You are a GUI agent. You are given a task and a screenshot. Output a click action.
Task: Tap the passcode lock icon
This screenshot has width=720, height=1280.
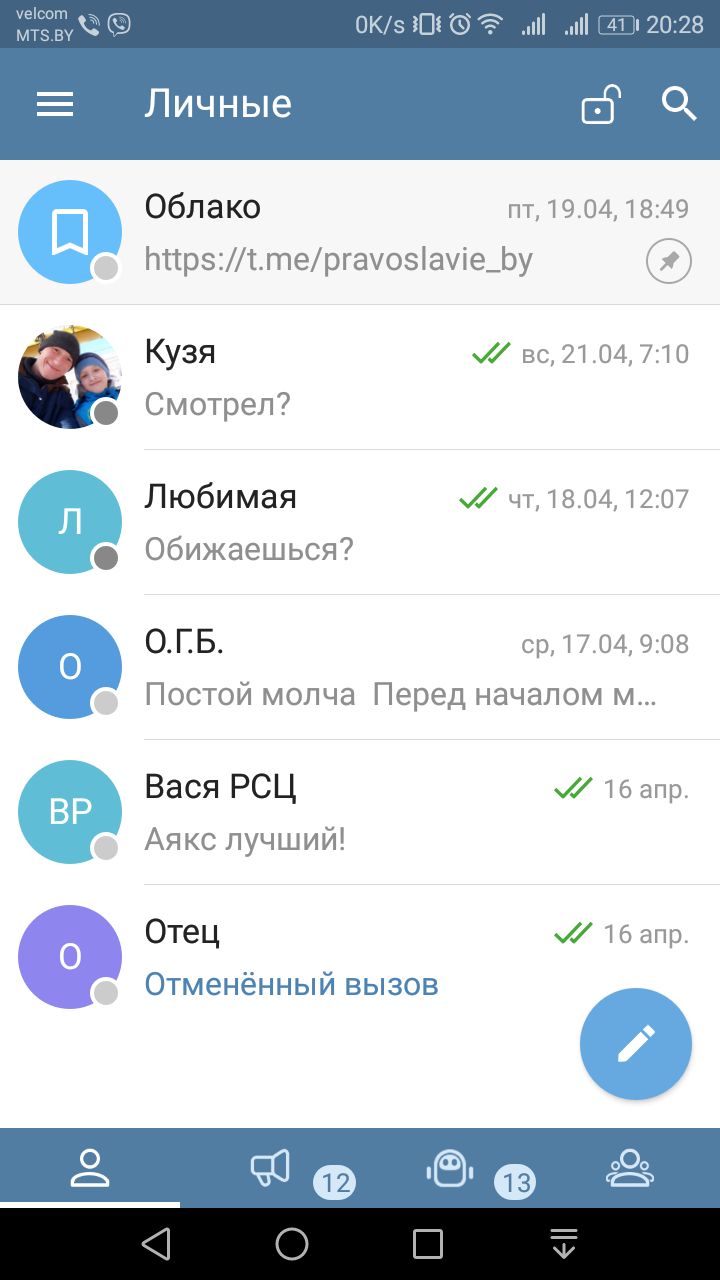click(600, 104)
